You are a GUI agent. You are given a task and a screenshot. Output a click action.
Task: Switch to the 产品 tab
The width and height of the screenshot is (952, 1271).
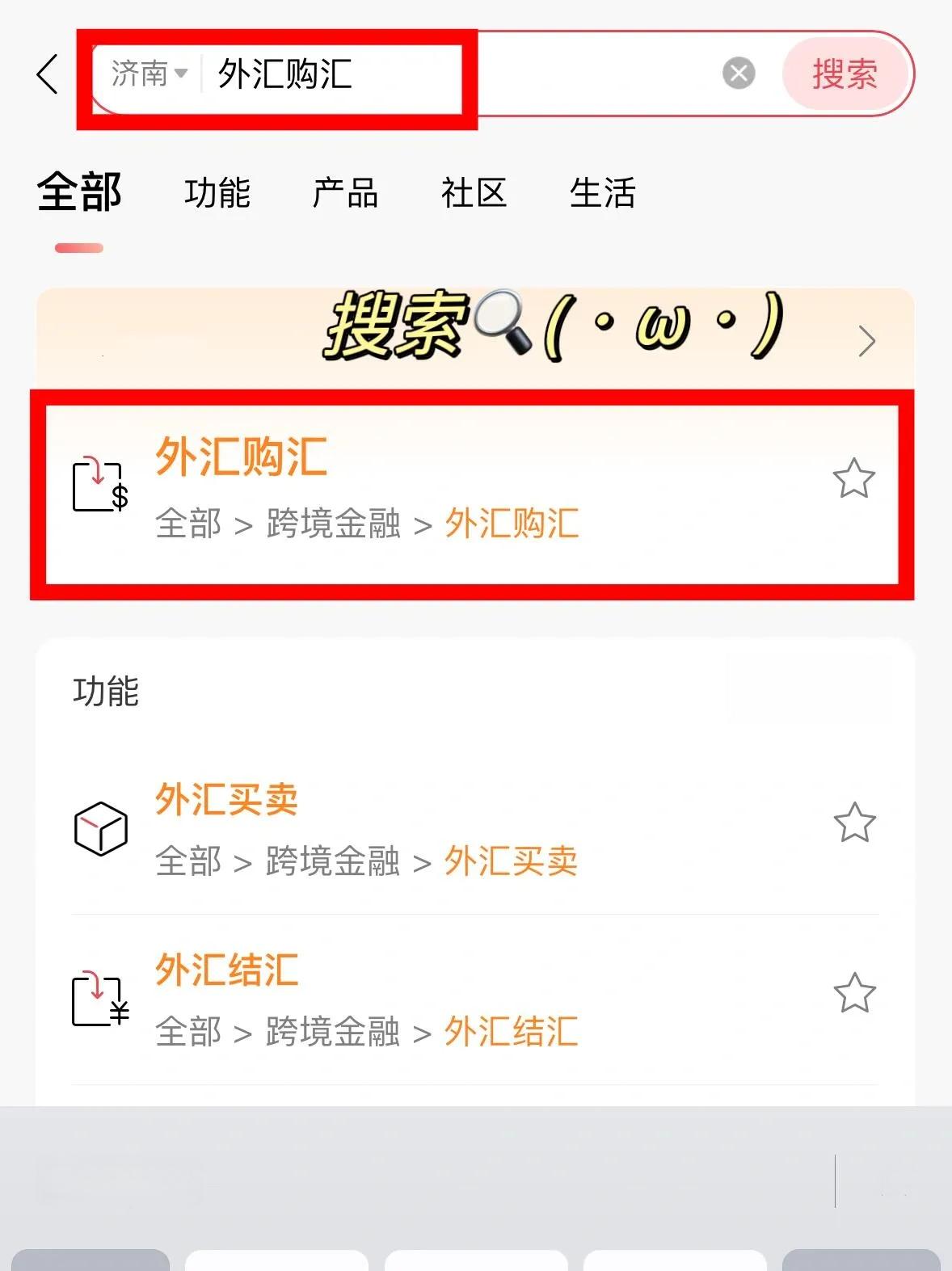346,194
